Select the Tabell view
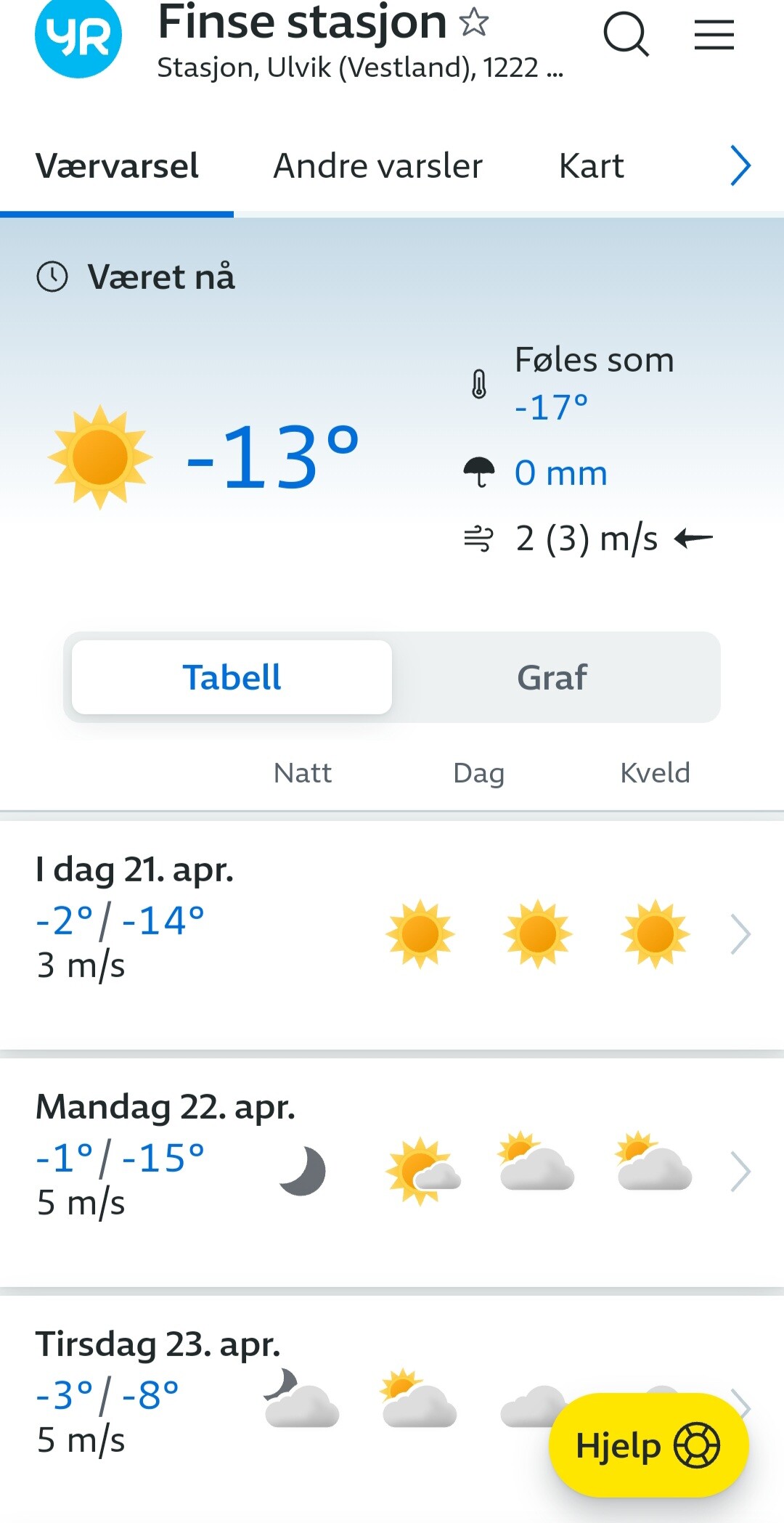 [232, 677]
